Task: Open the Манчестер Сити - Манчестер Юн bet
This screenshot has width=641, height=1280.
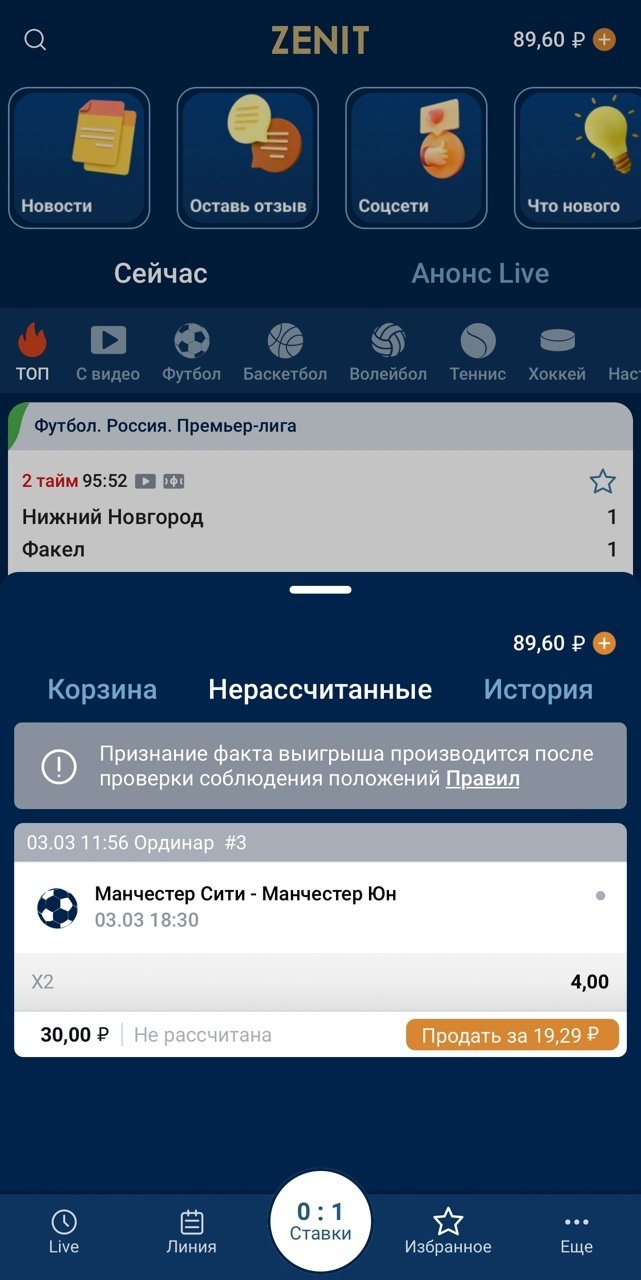Action: (245, 906)
